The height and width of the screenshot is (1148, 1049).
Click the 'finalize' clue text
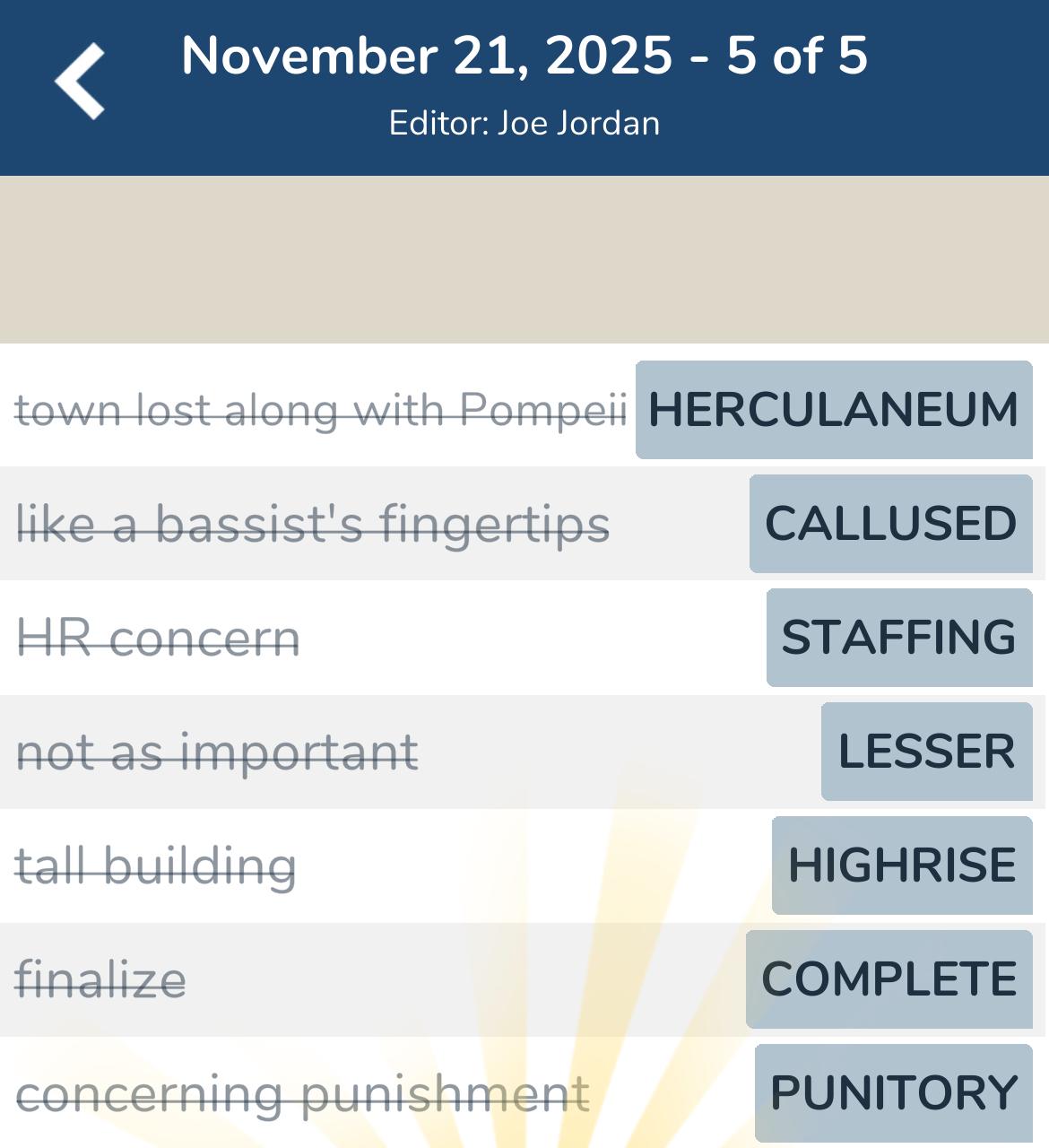click(x=101, y=978)
